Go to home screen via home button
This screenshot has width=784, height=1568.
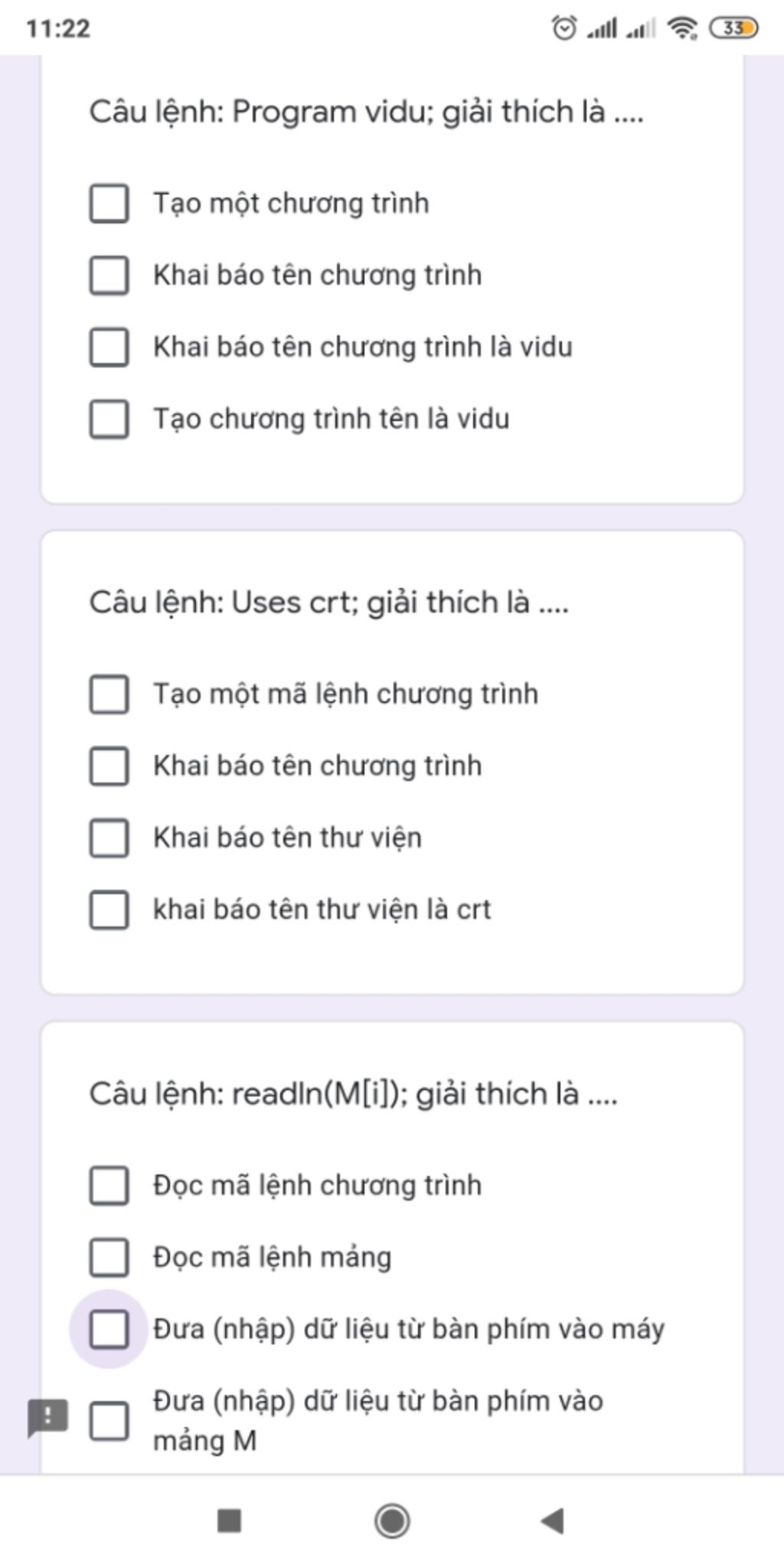tap(392, 1521)
